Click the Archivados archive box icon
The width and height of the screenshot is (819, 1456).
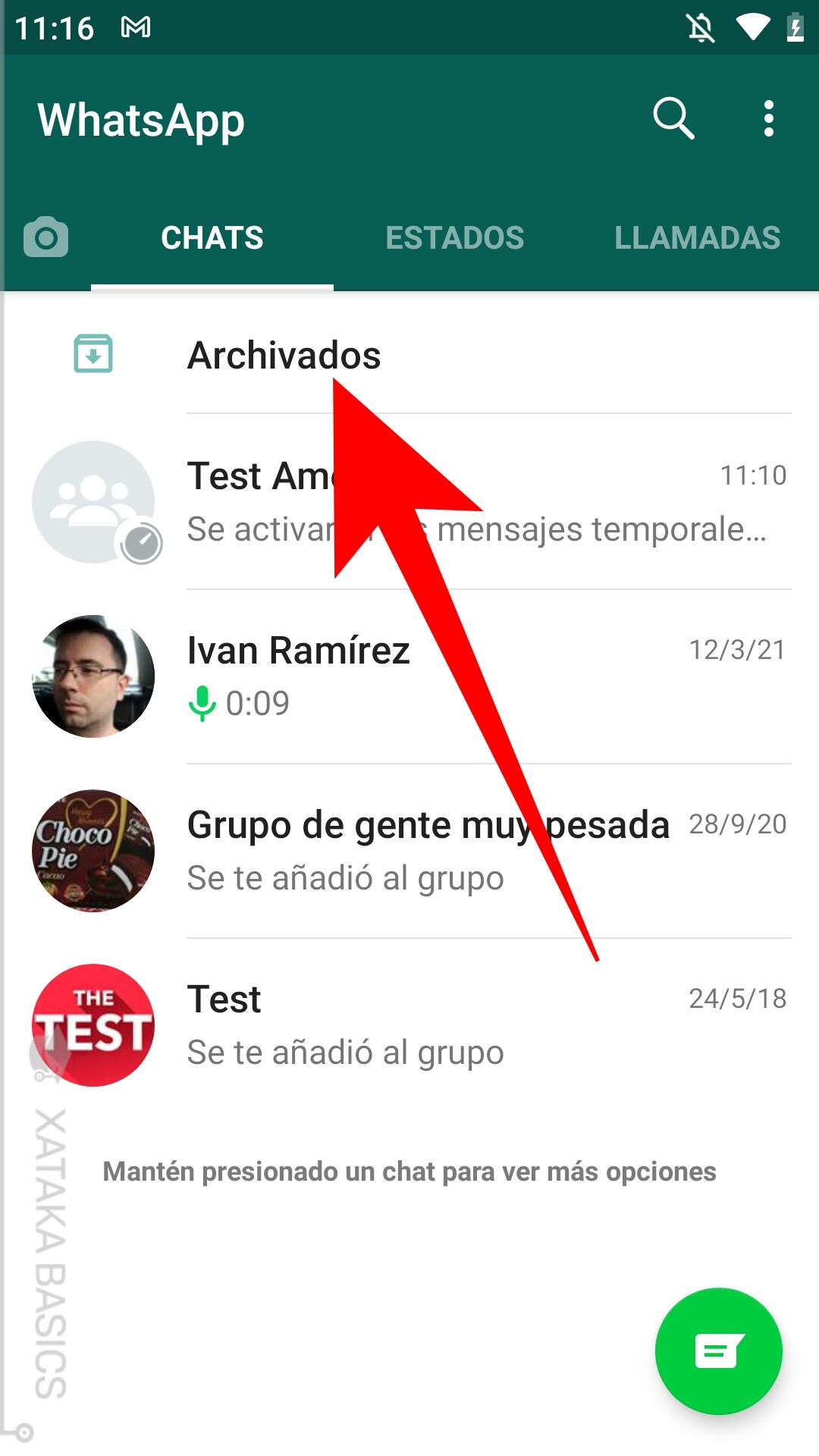tap(93, 354)
